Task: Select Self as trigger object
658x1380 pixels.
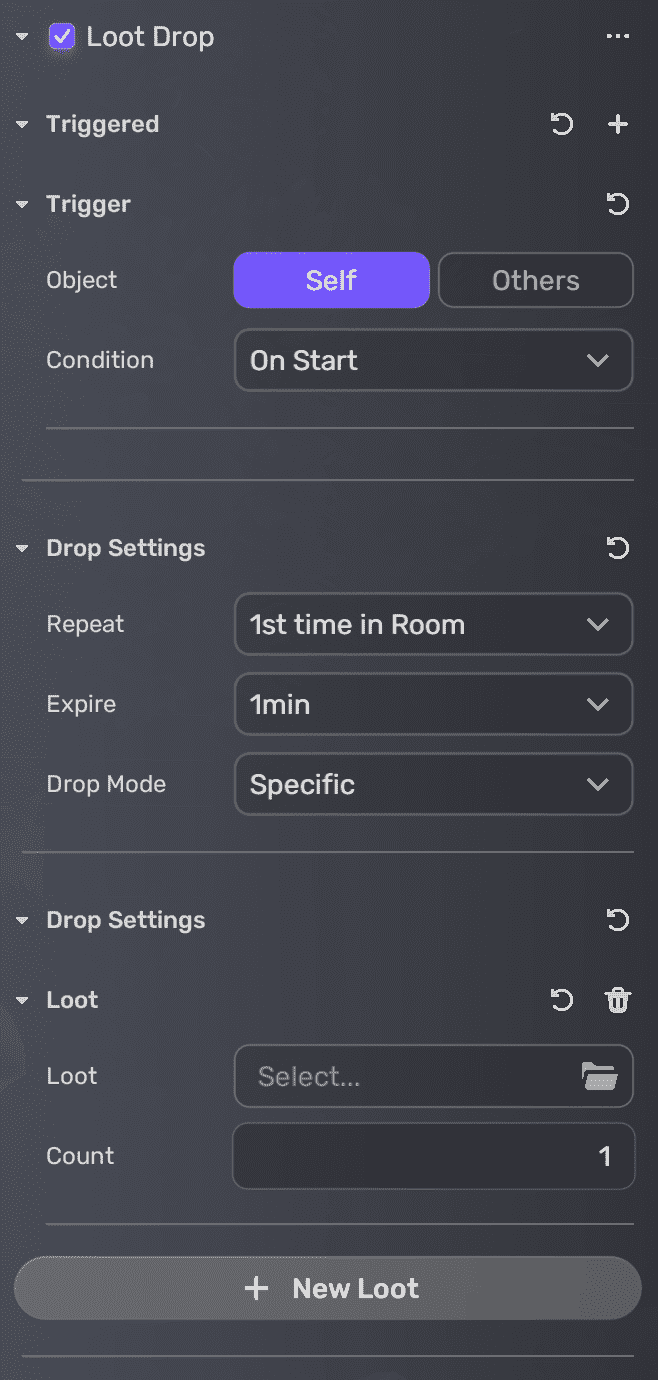Action: 331,280
